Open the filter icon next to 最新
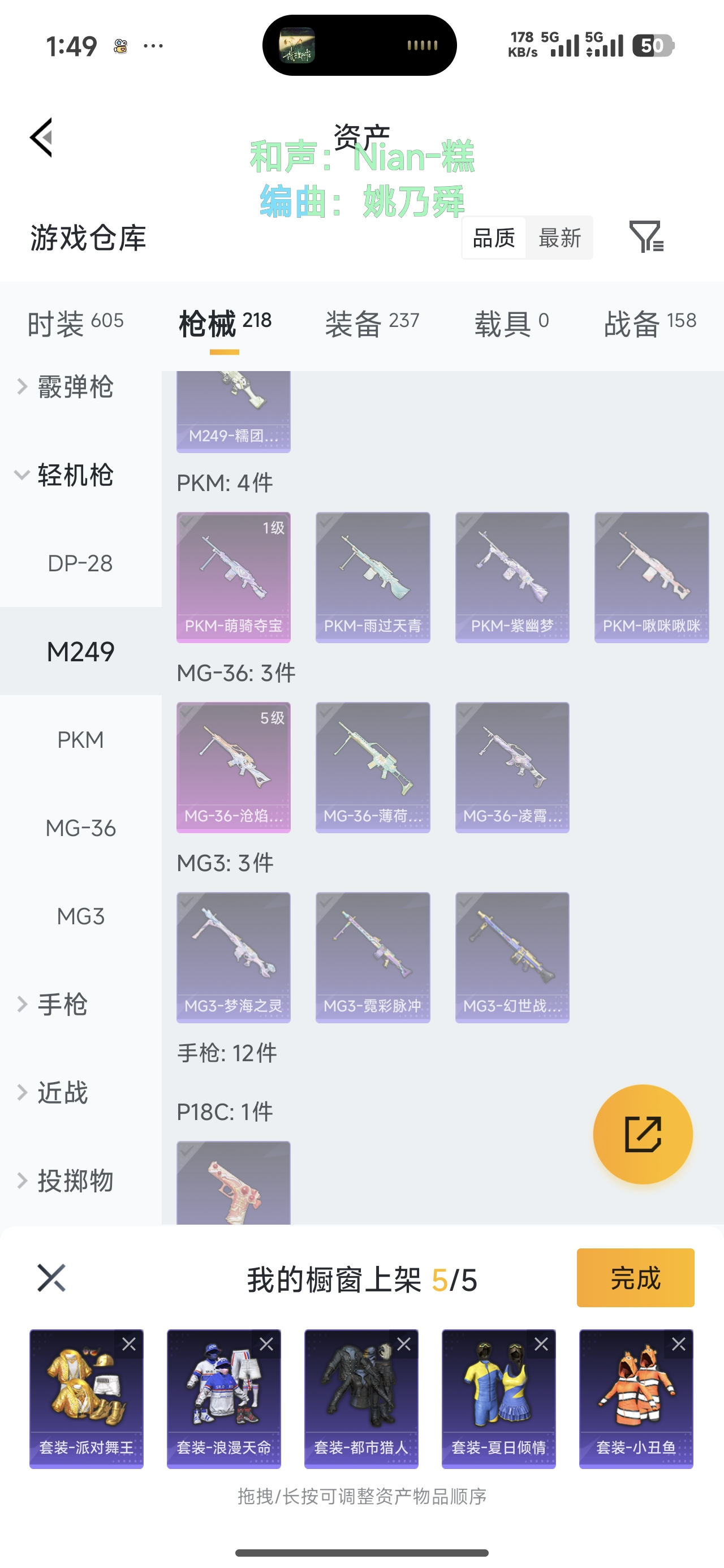This screenshot has width=724, height=1568. [645, 237]
